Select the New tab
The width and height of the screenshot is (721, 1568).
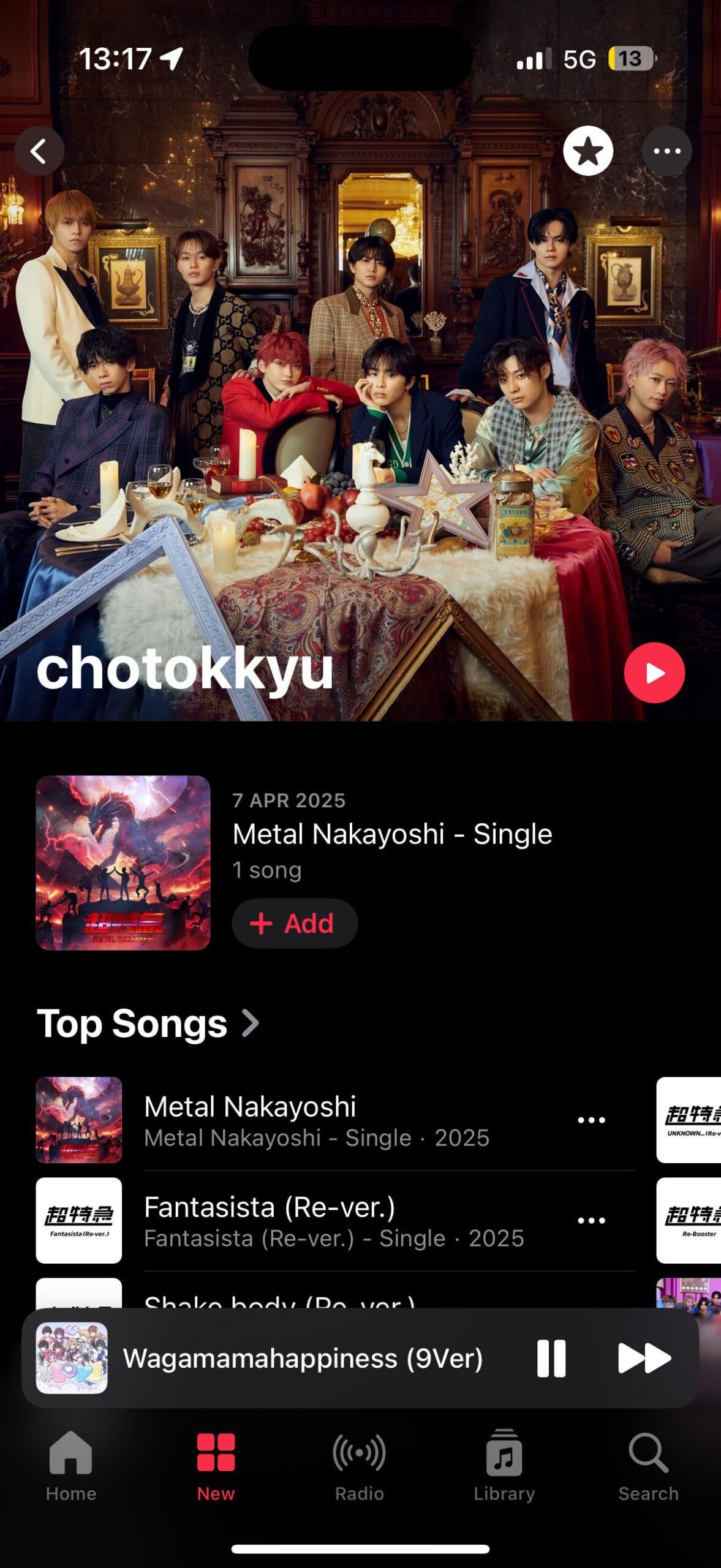coord(216,1466)
